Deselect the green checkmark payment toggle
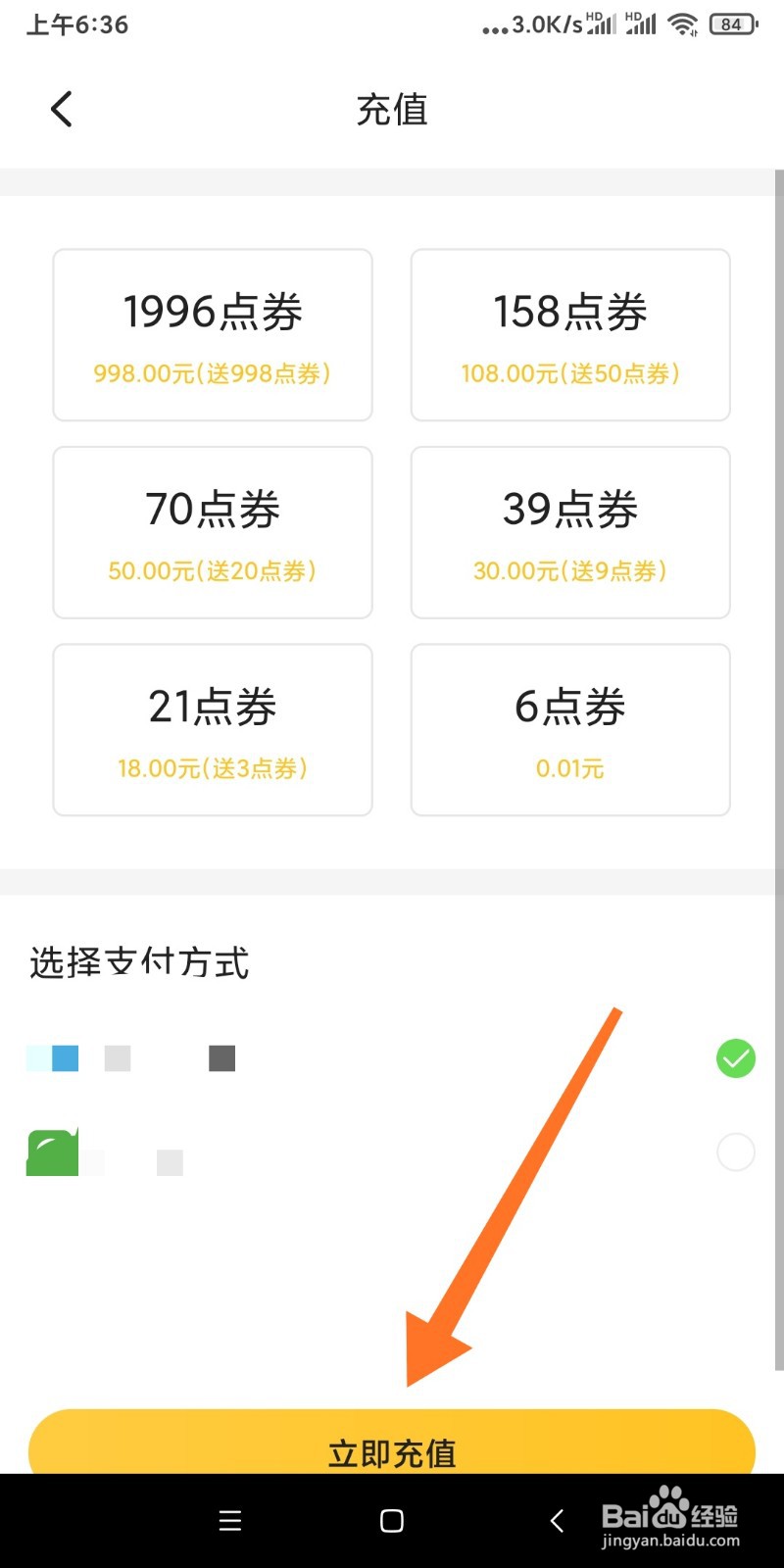This screenshot has width=784, height=1568. 736,1057
